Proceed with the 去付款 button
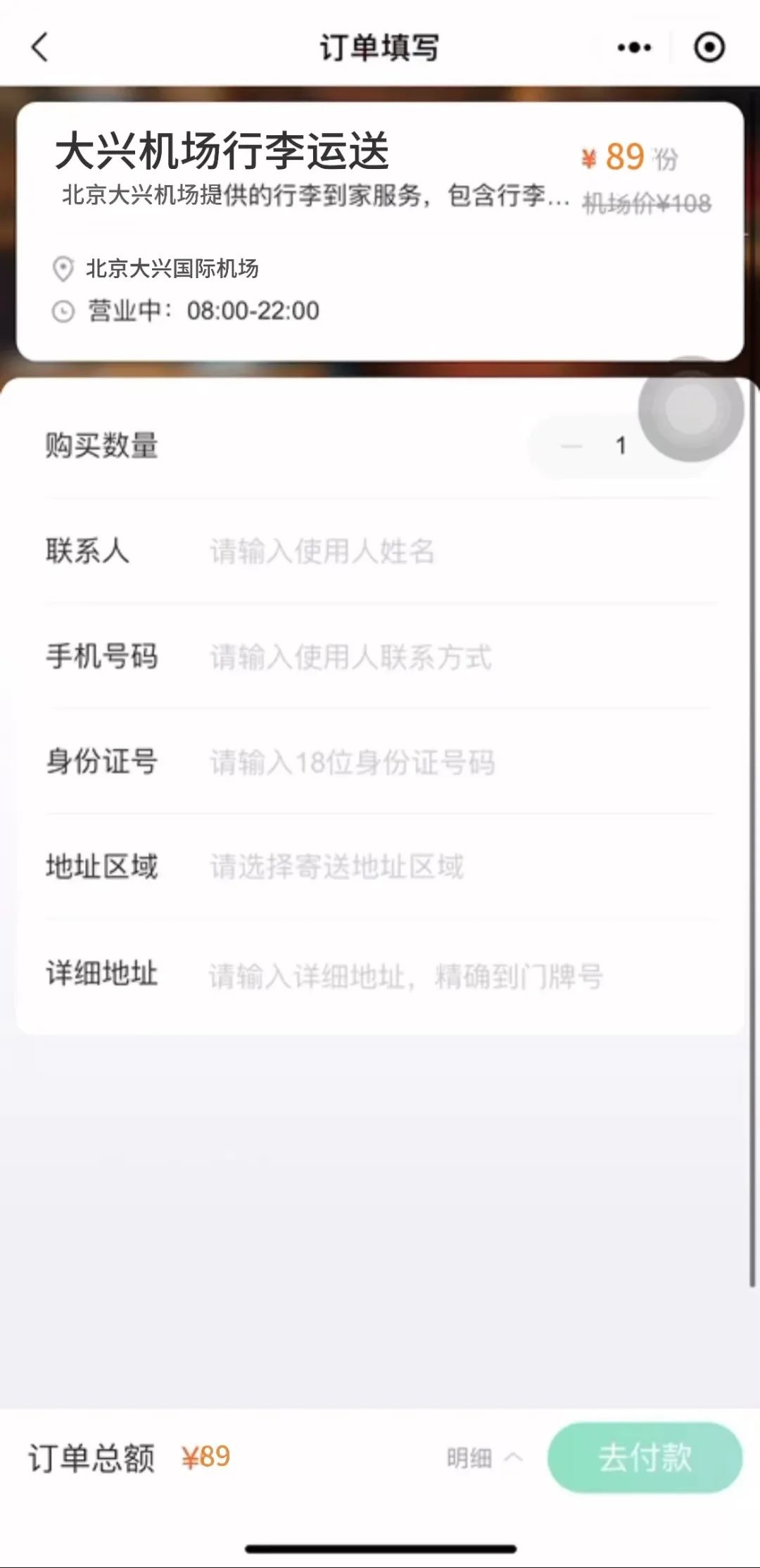 (x=645, y=1457)
